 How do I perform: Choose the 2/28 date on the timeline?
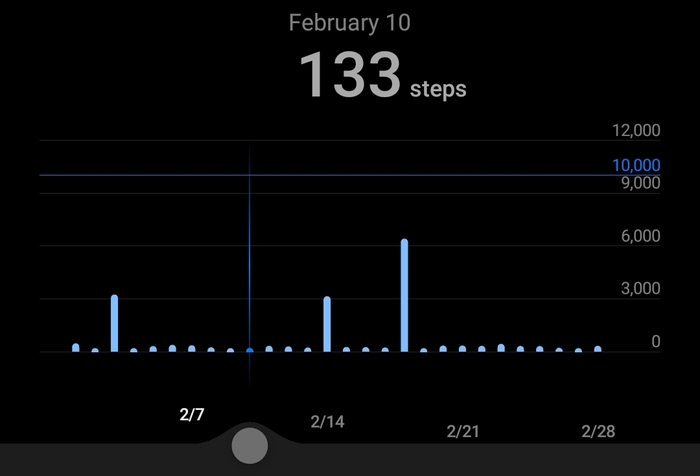click(598, 432)
